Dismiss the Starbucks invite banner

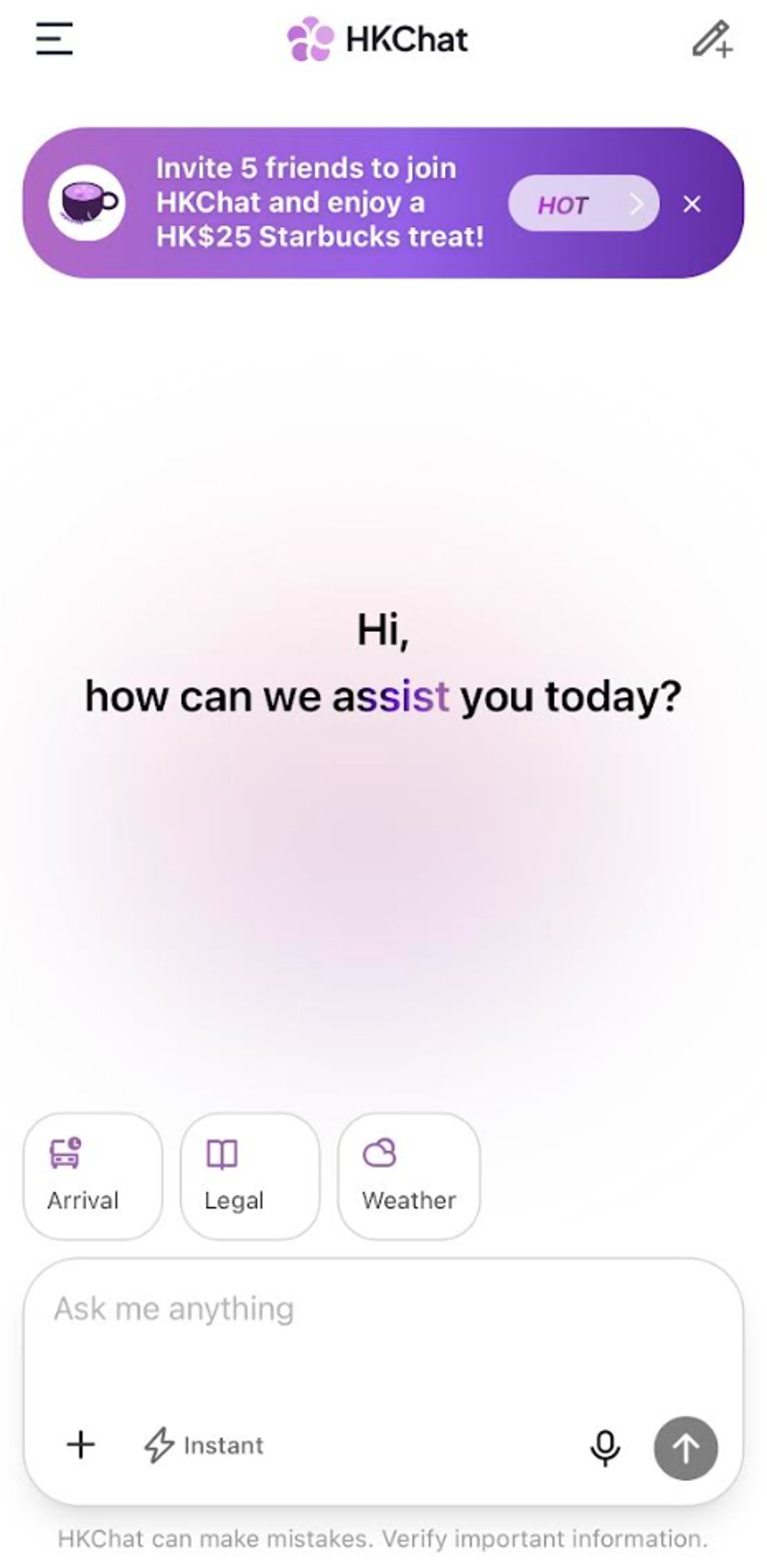(x=692, y=204)
